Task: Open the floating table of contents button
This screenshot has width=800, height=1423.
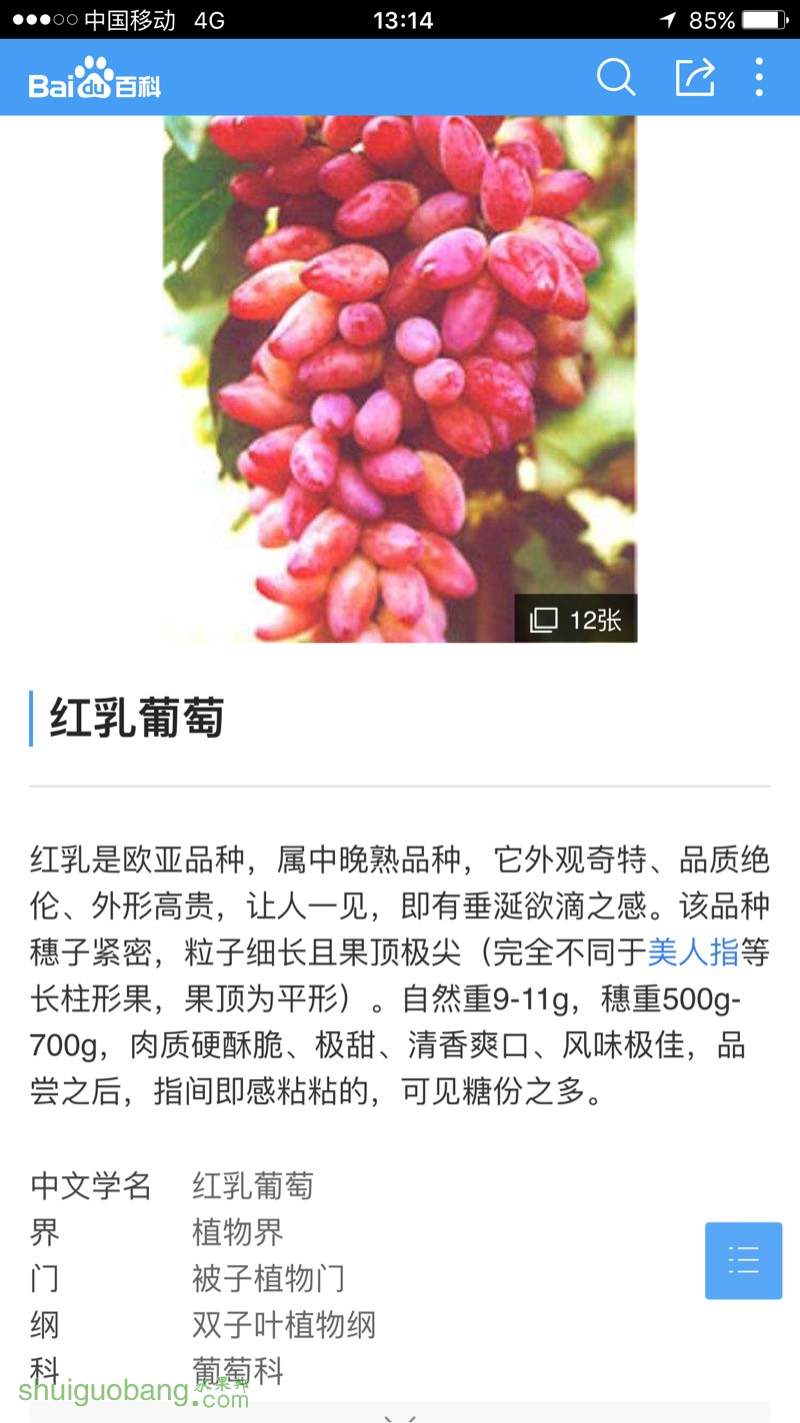Action: [x=743, y=1260]
